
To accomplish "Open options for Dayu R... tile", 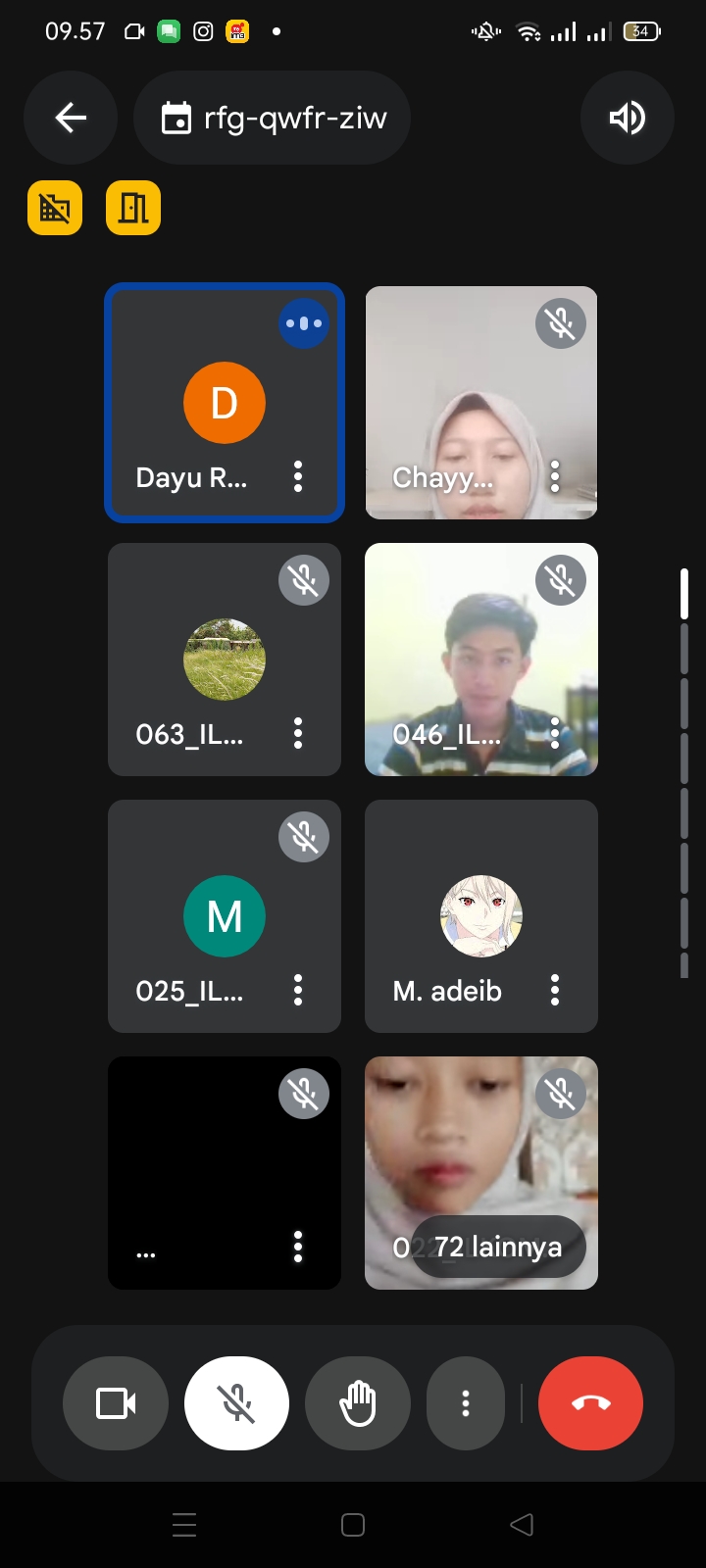I will tap(298, 477).
